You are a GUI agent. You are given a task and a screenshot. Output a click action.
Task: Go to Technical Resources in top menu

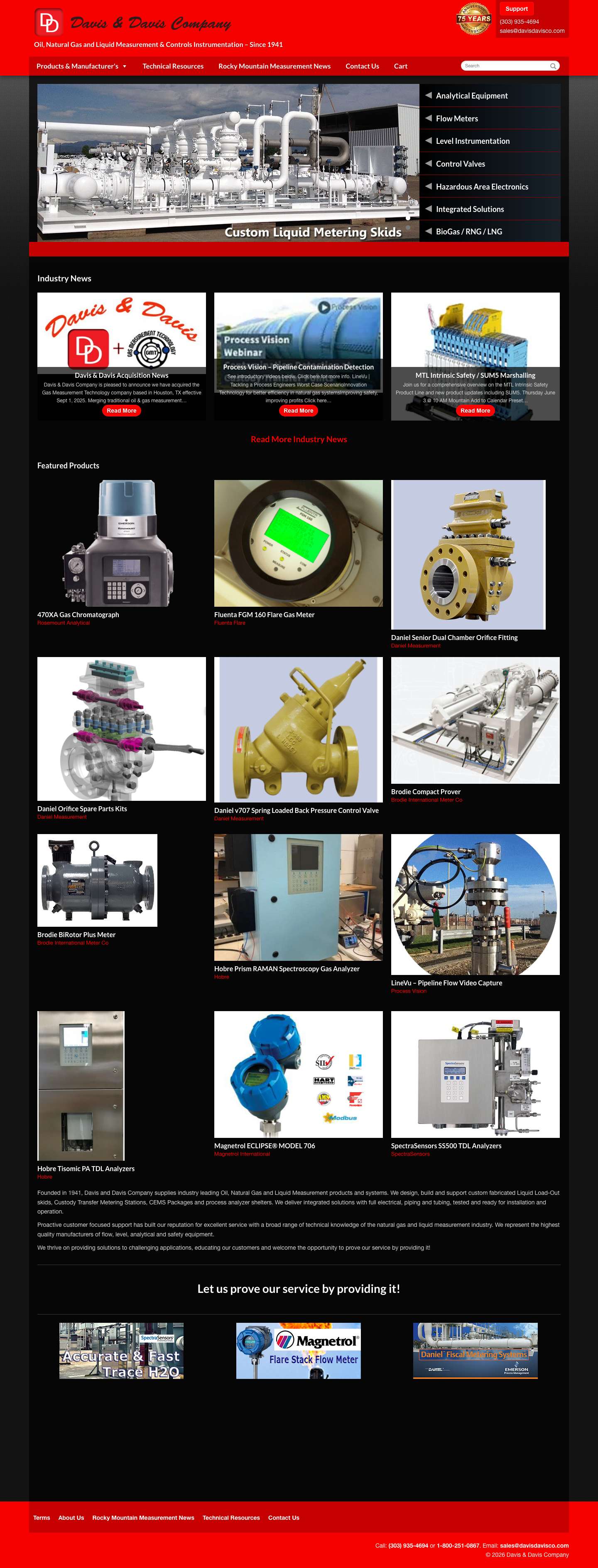(173, 66)
